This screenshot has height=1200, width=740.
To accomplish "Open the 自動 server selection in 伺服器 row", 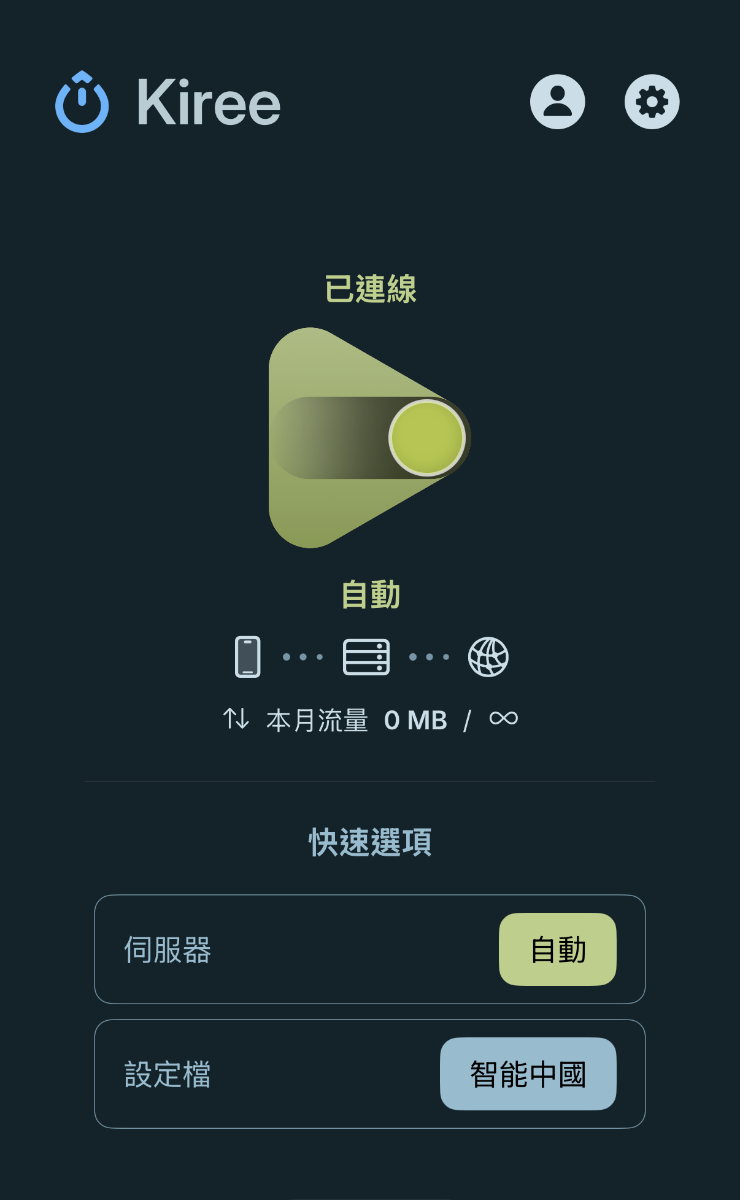I will 557,948.
